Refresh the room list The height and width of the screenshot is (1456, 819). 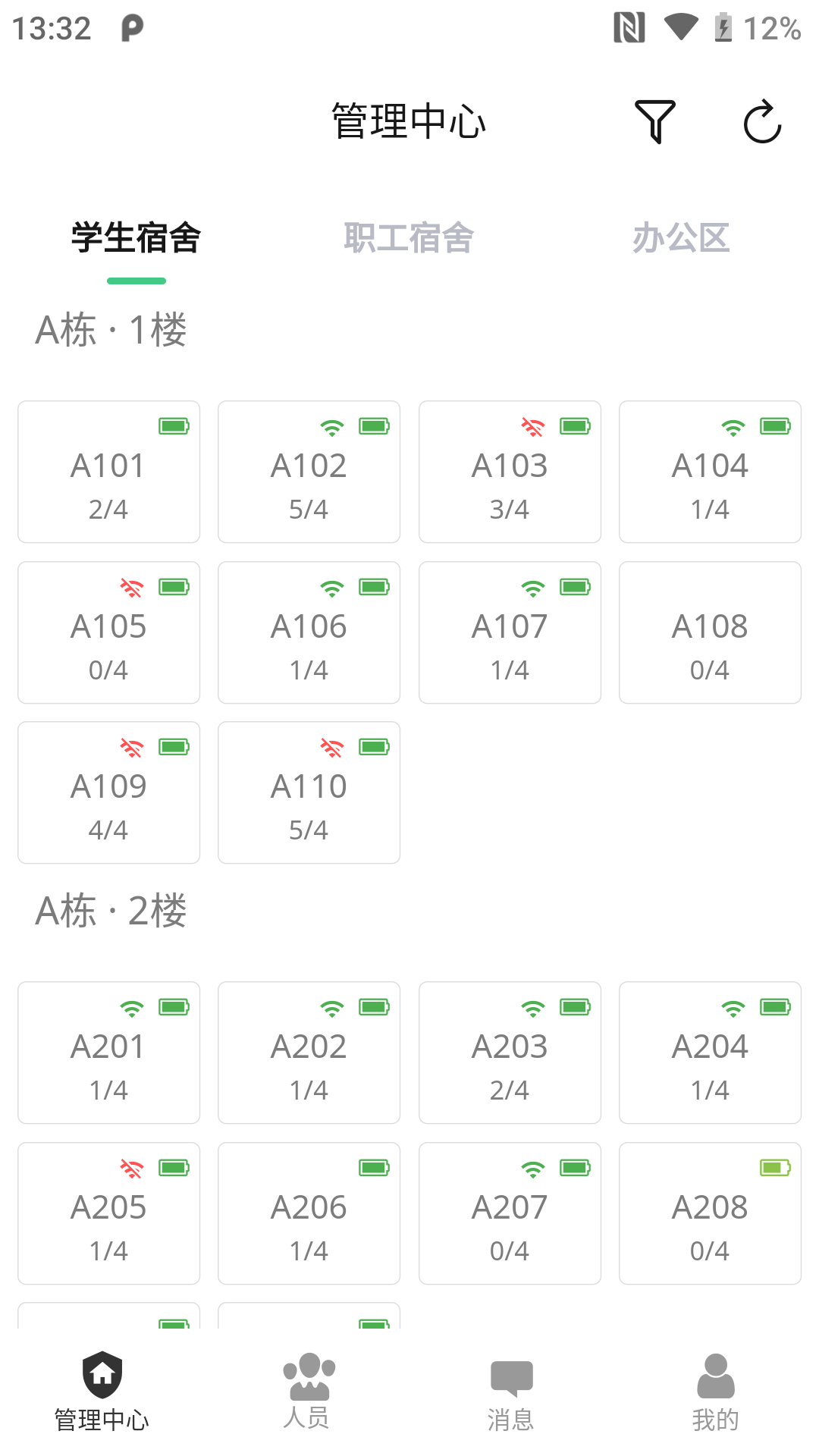point(762,121)
